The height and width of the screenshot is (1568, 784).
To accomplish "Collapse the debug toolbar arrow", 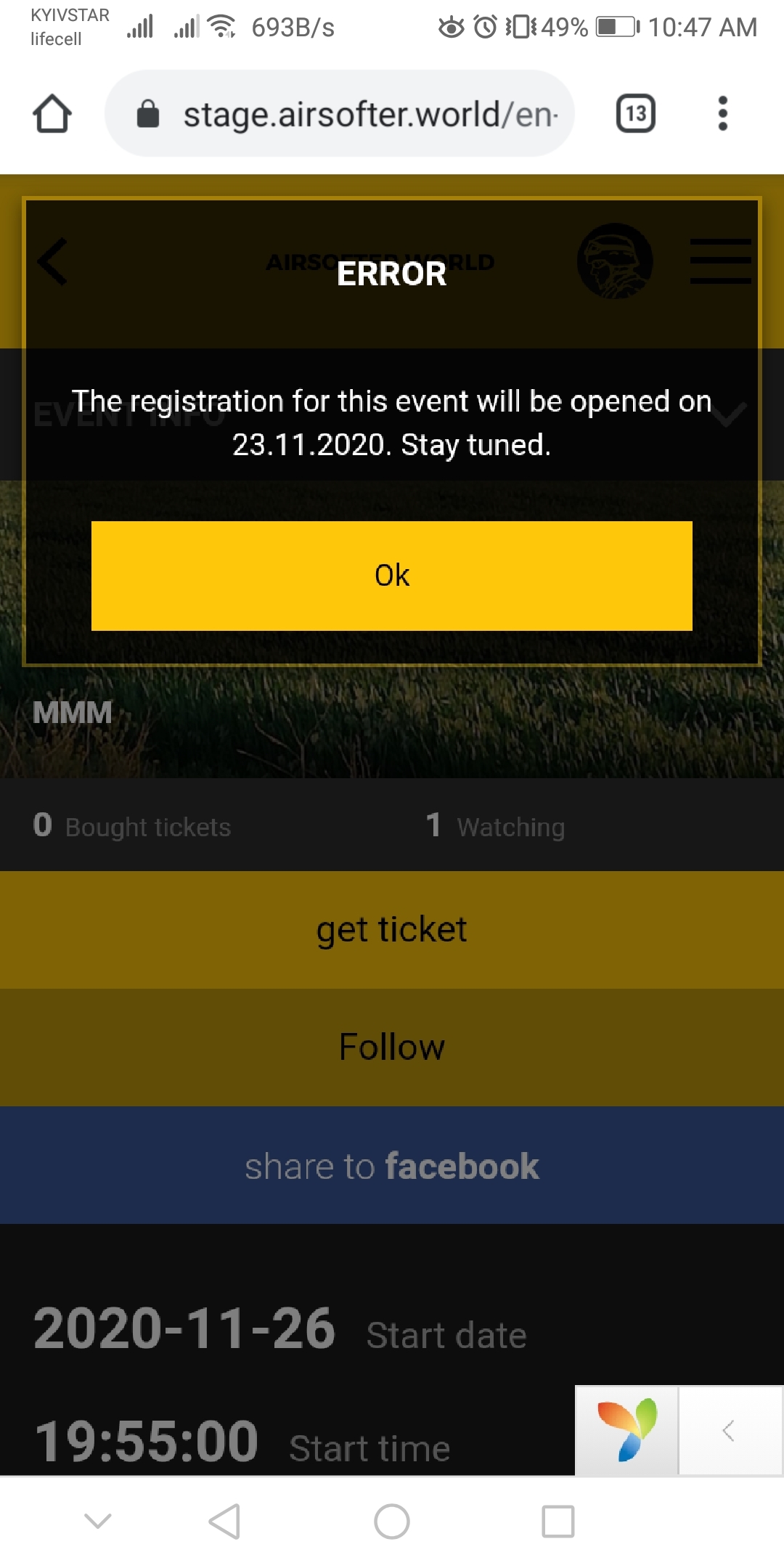I will pyautogui.click(x=730, y=1431).
